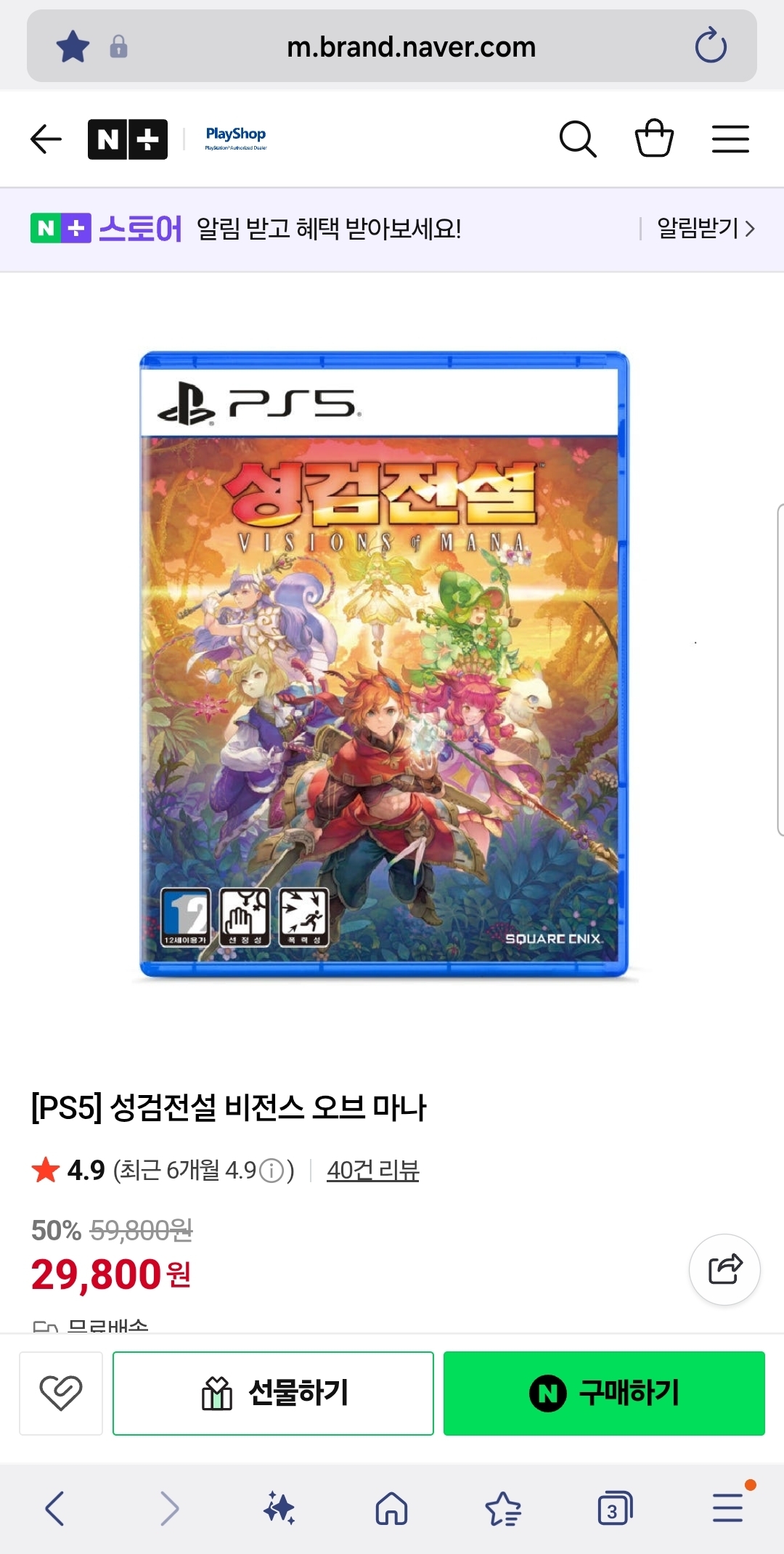Go back with the store header arrow
784x1554 pixels.
46,139
